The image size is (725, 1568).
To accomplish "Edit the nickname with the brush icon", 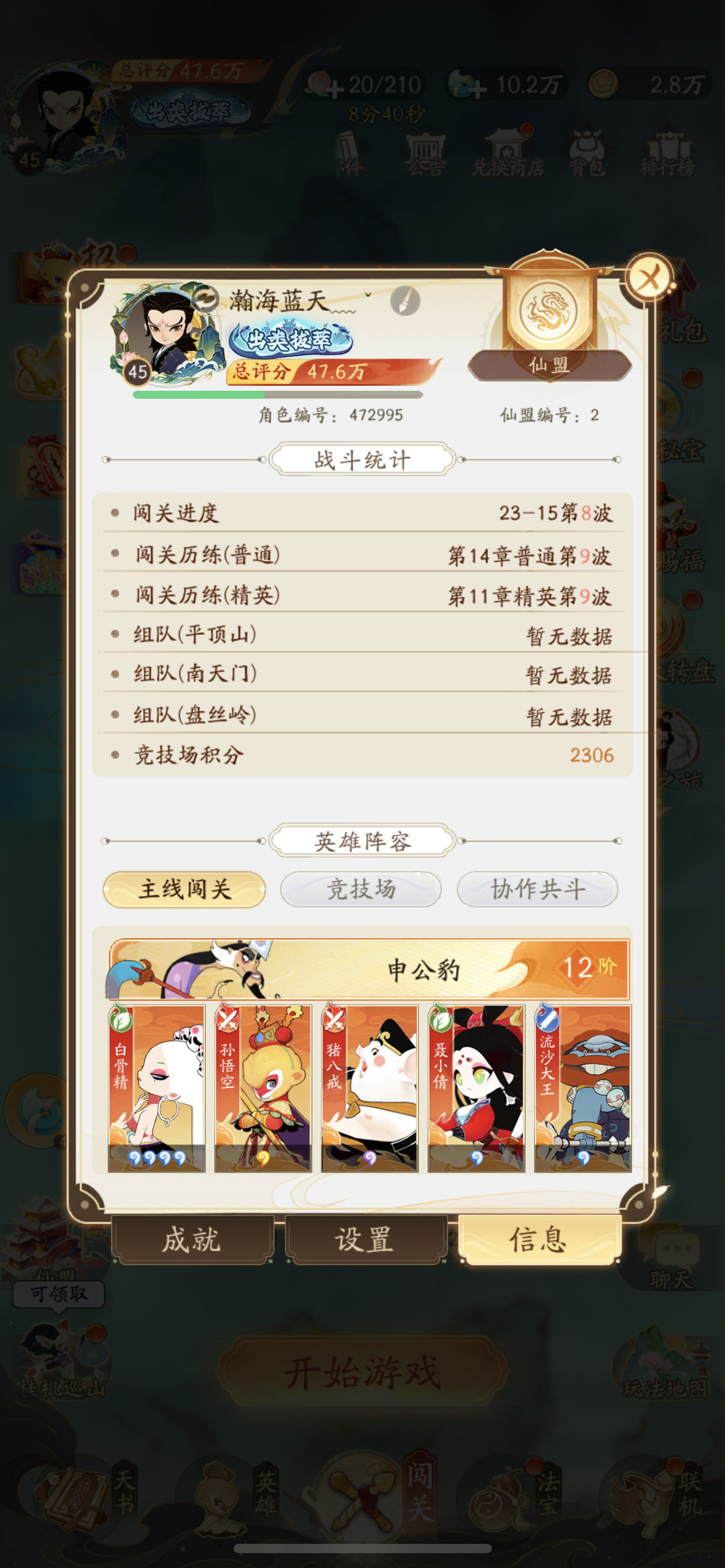I will 405,301.
